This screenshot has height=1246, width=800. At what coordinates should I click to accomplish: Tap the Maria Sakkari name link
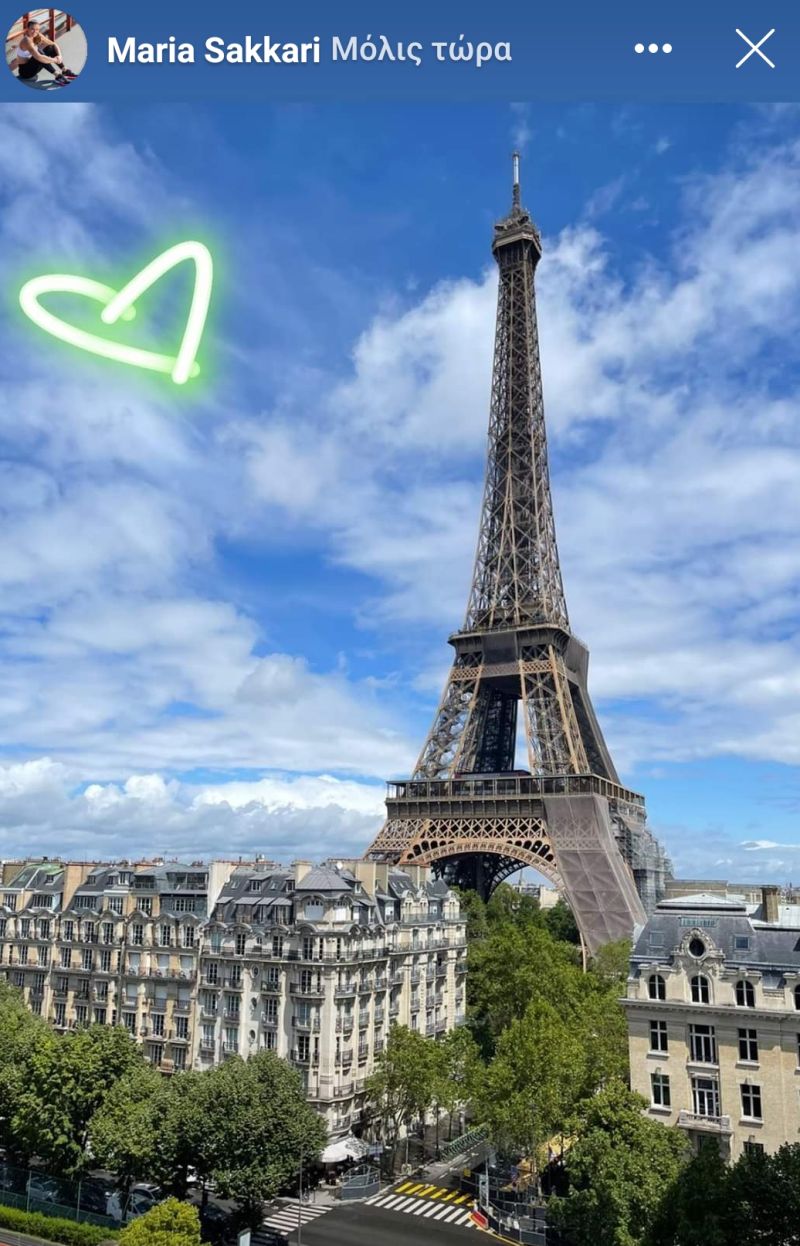click(213, 49)
